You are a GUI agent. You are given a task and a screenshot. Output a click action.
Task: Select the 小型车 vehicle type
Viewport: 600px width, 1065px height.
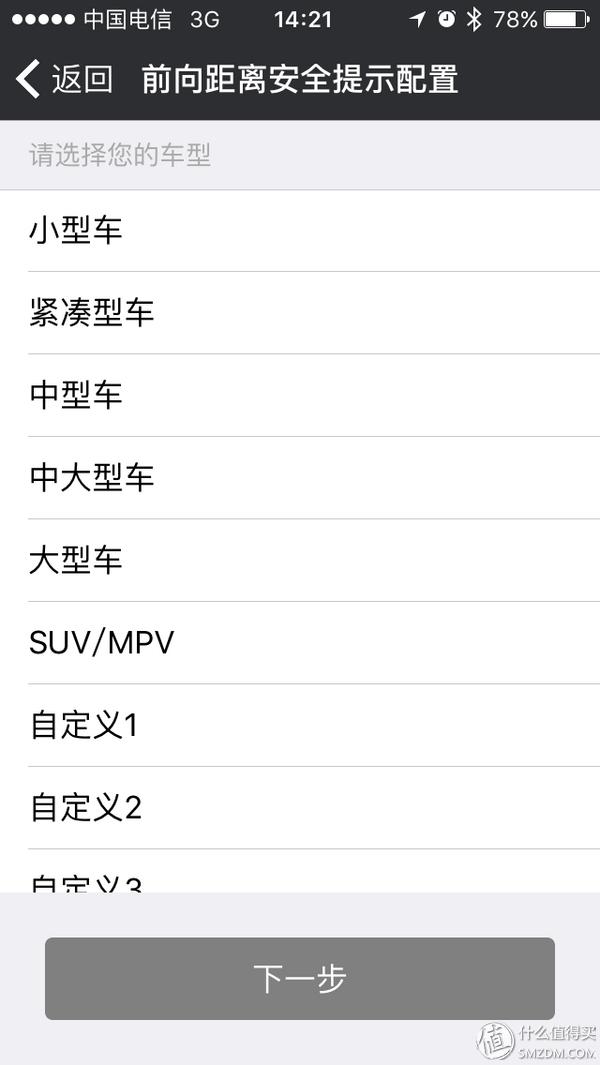(x=300, y=231)
